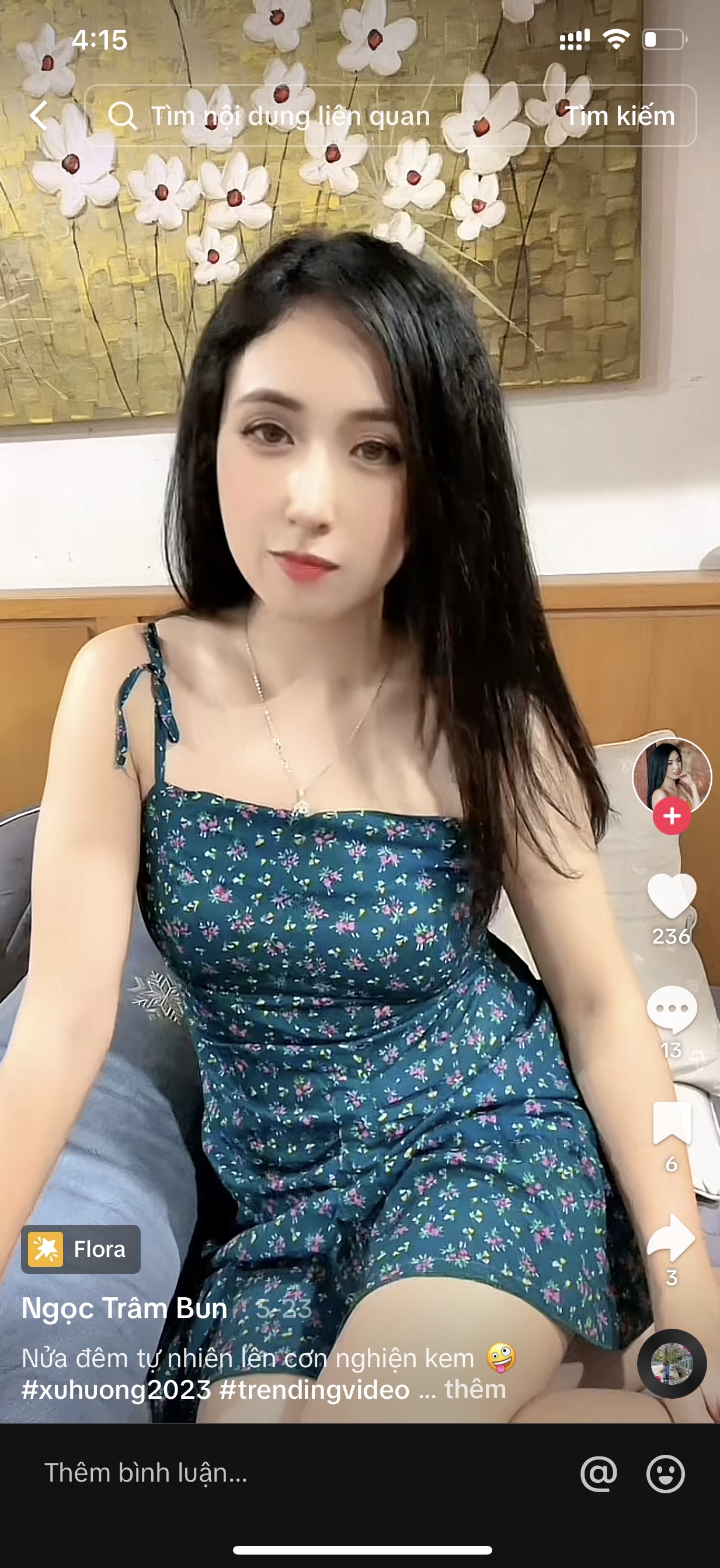Follow the creator with the red plus
This screenshot has height=1568, width=720.
[x=672, y=816]
